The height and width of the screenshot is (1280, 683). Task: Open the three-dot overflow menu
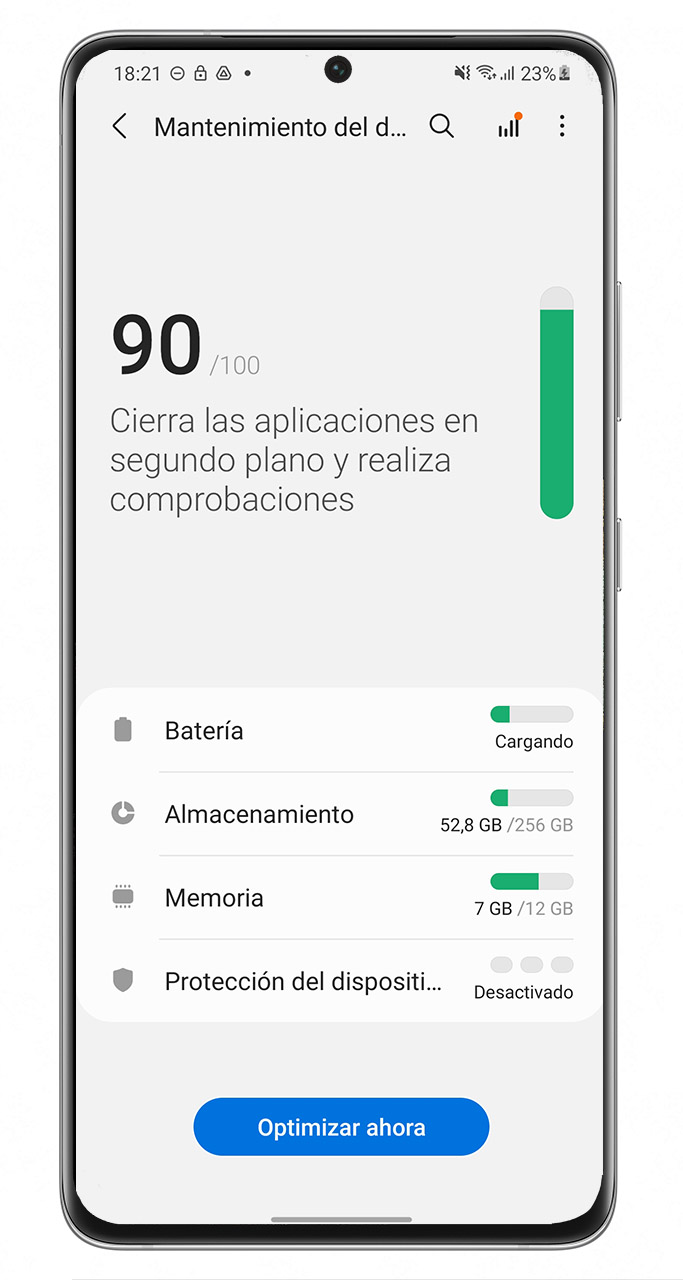click(562, 126)
